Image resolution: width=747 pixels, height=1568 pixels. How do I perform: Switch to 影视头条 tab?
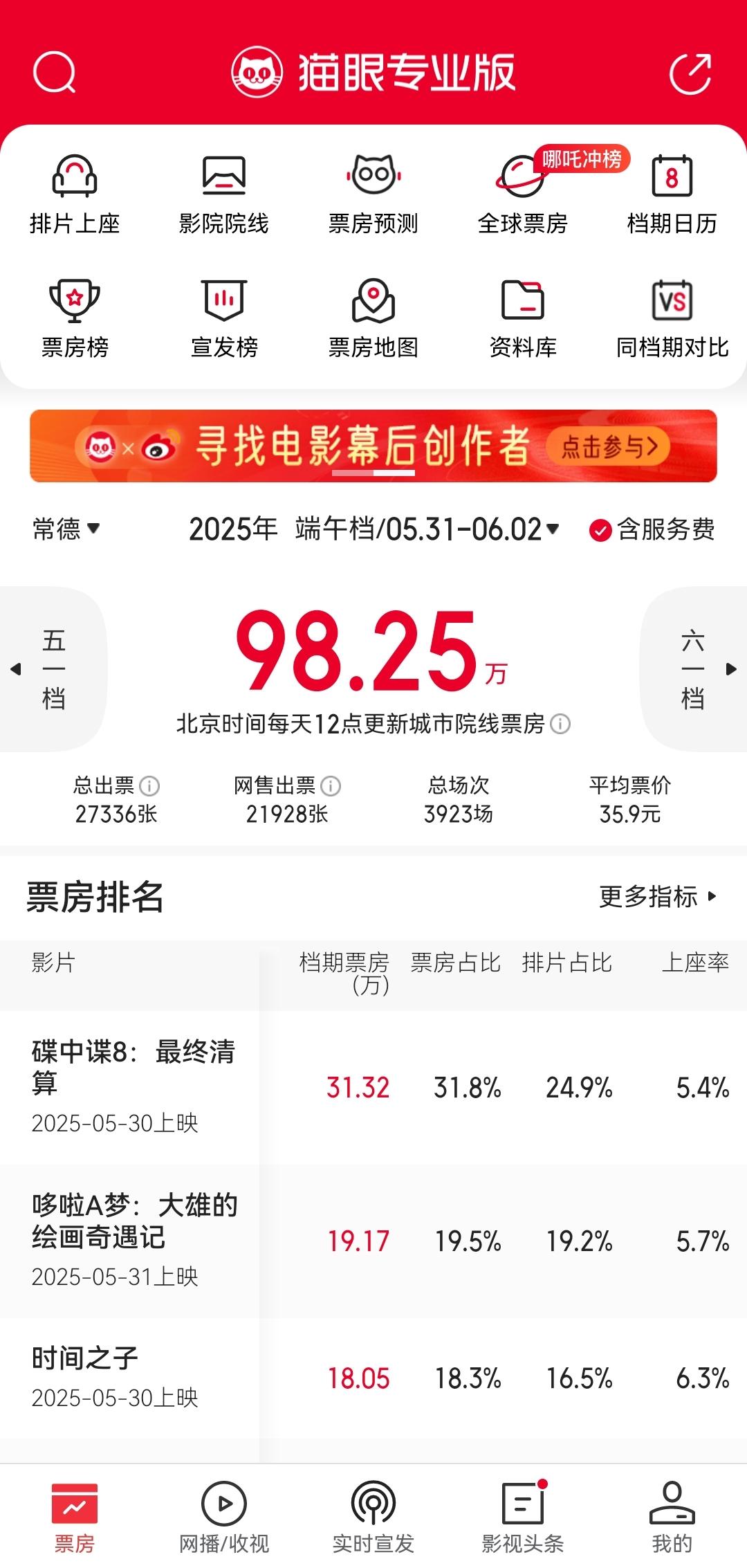523,1517
